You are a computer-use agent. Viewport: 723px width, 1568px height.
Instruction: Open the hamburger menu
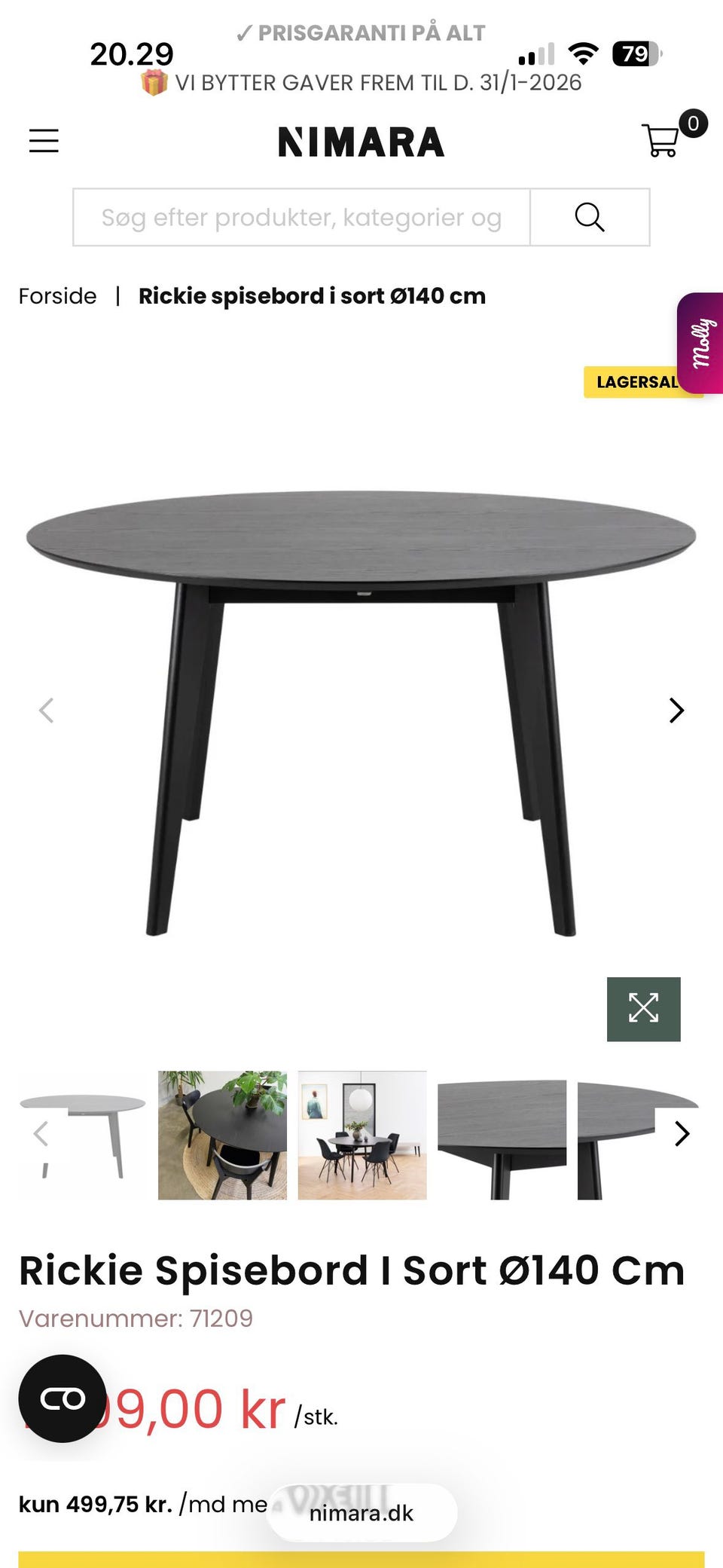[44, 141]
